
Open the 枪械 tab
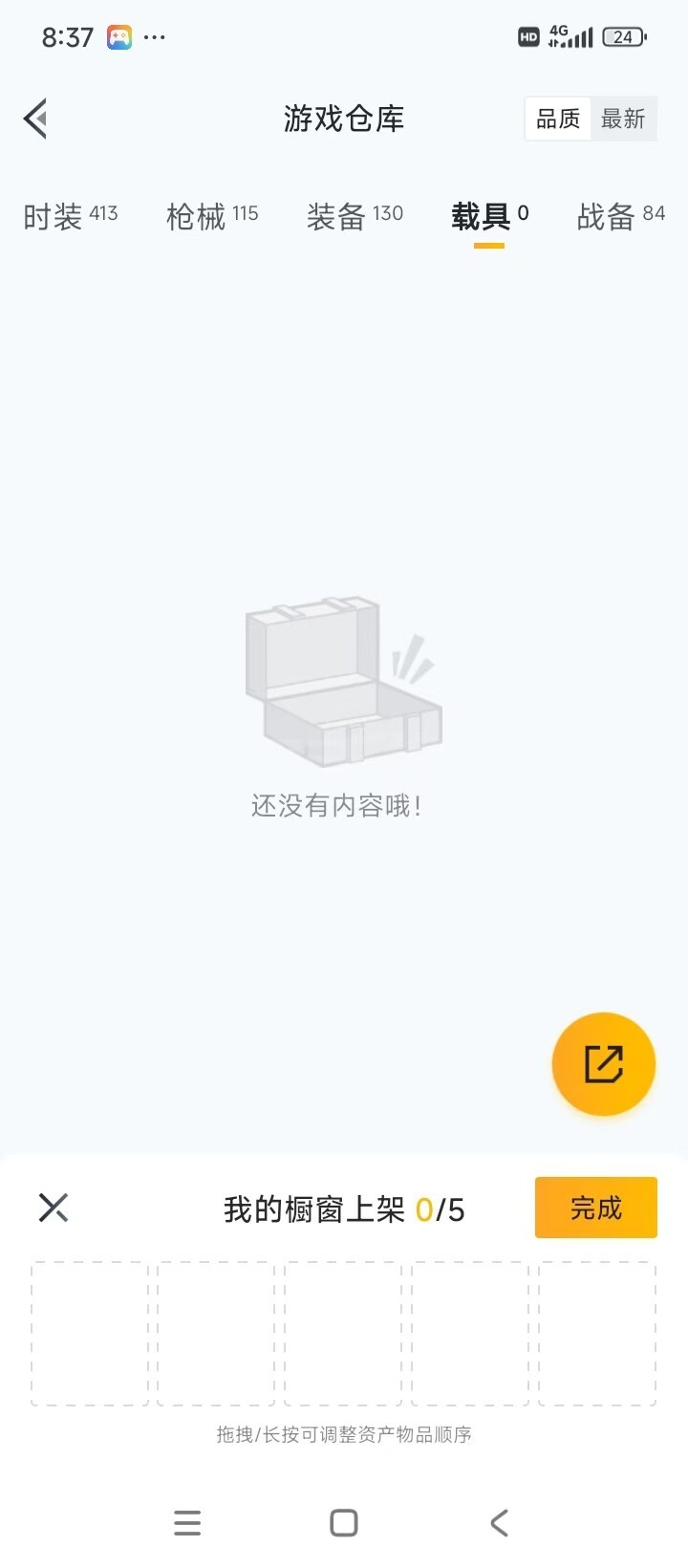click(x=212, y=216)
